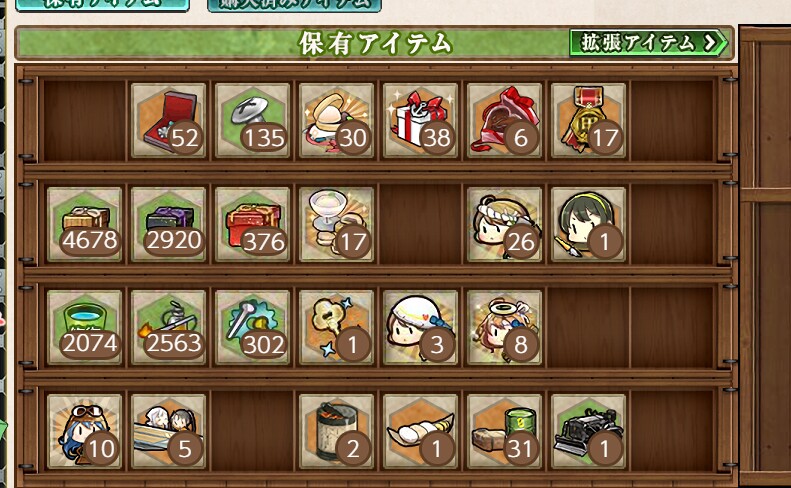Viewport: 791px width, 488px height.
Task: Switch to the purchased items tab
Action: tap(293, 3)
